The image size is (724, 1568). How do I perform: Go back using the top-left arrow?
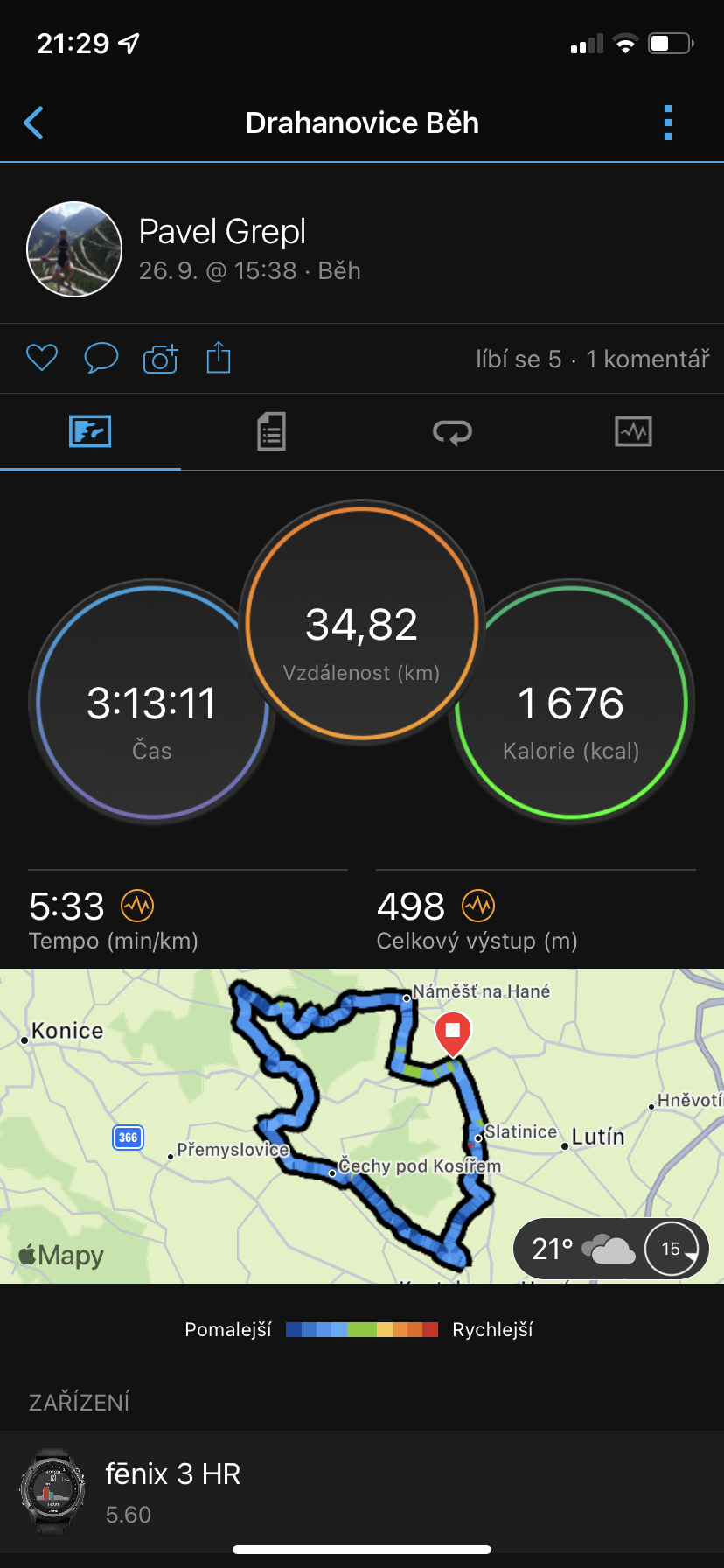point(34,122)
